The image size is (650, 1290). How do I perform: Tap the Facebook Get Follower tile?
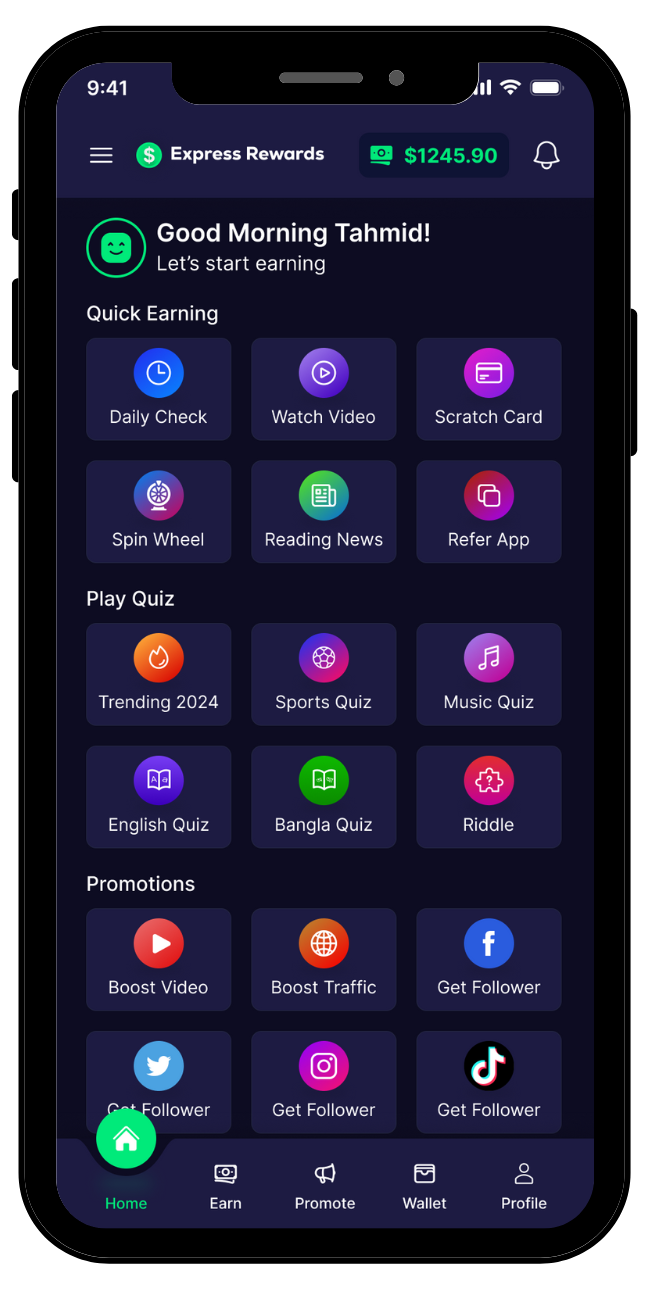(488, 959)
